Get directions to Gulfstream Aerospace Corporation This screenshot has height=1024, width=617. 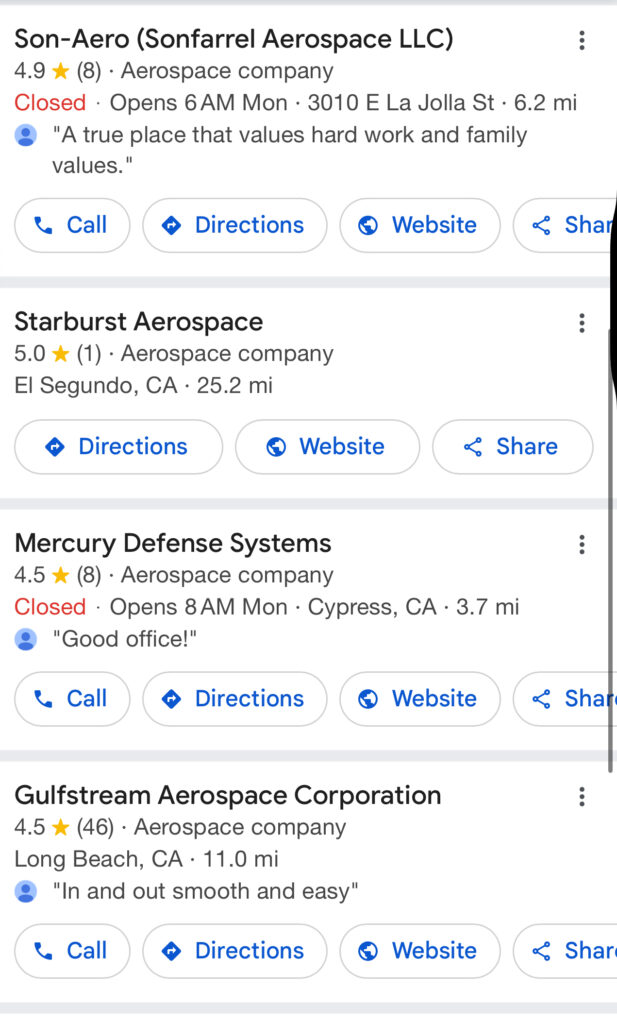tap(235, 951)
